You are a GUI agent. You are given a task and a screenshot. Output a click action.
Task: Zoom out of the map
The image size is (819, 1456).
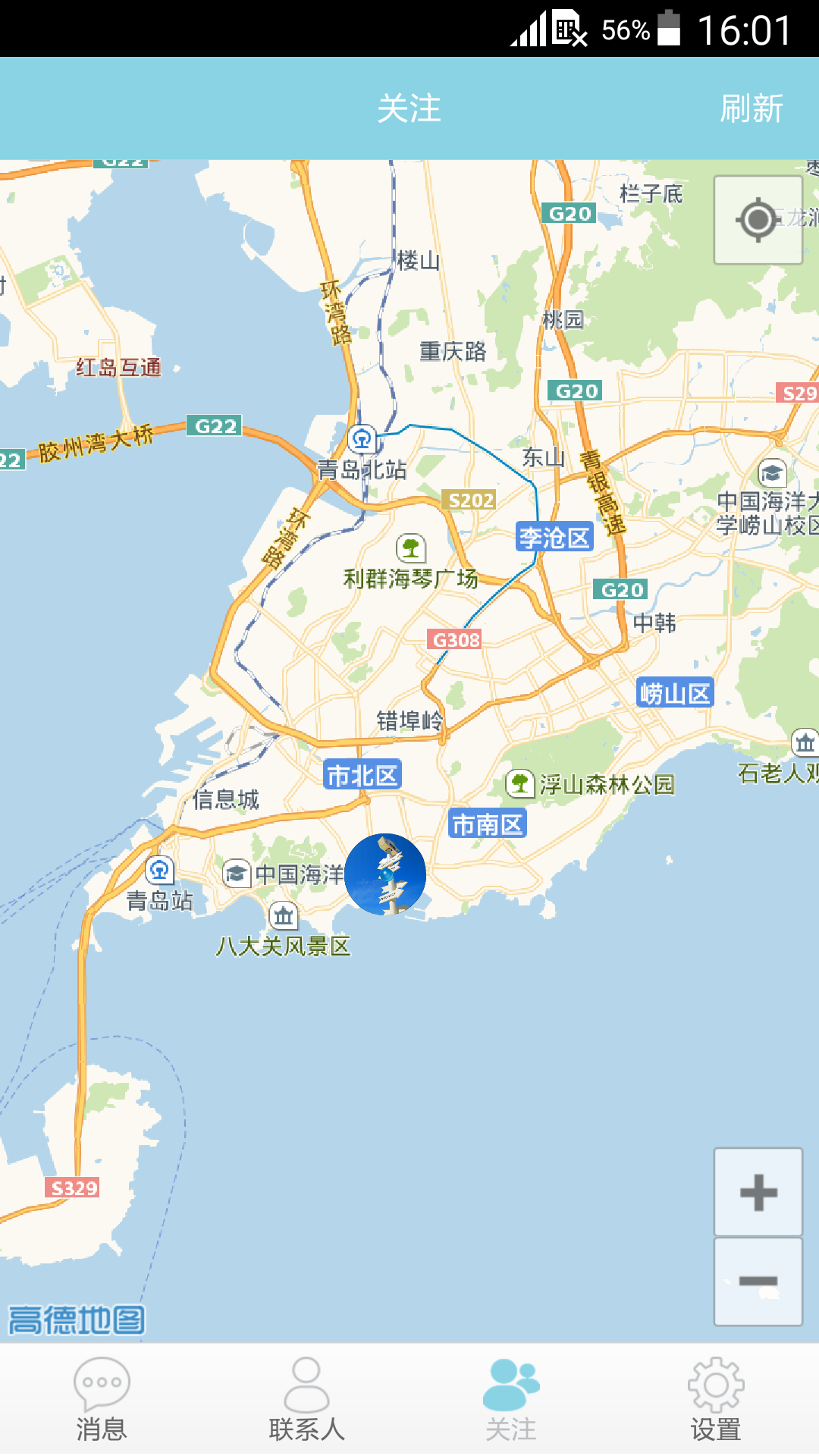(x=758, y=1282)
